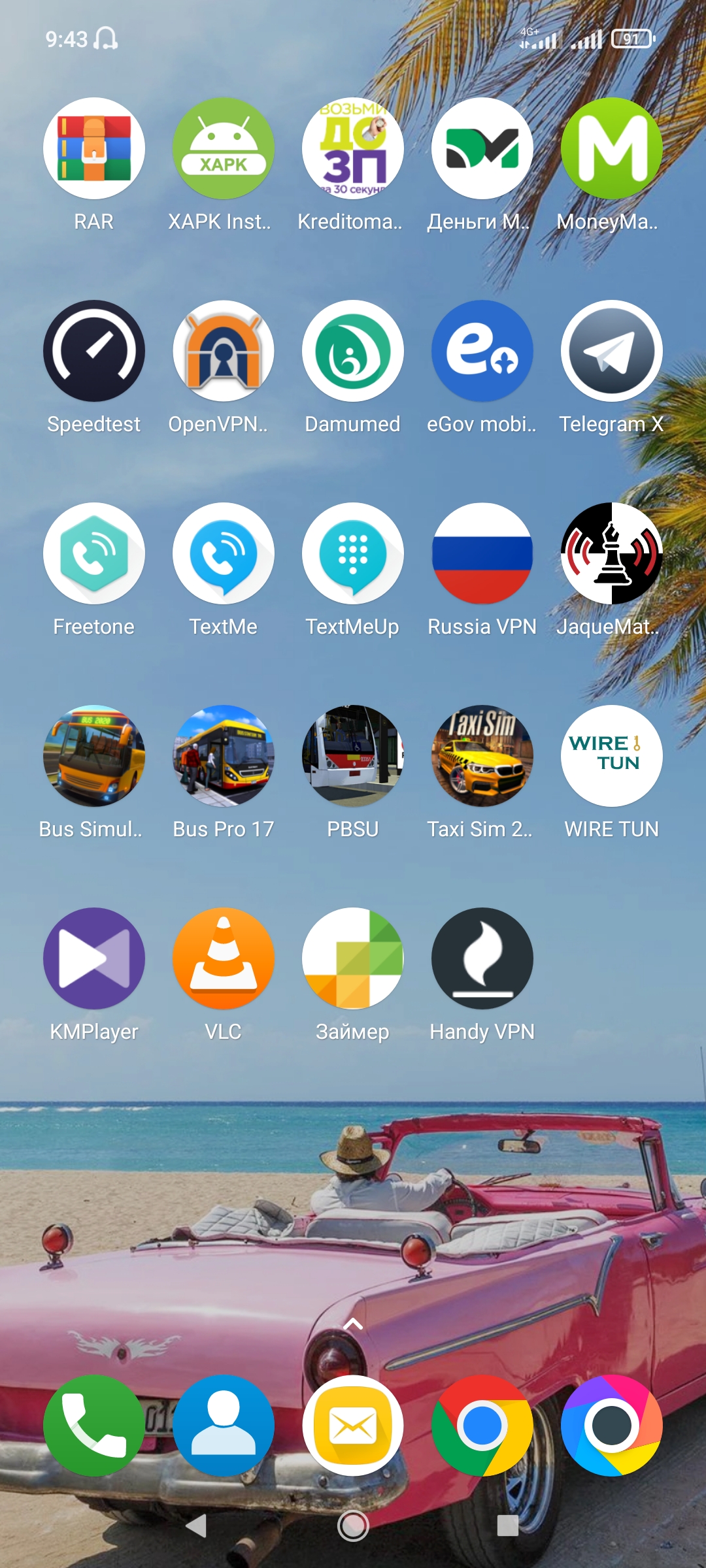Launch WIRE TUN app
The width and height of the screenshot is (706, 1568).
click(612, 756)
